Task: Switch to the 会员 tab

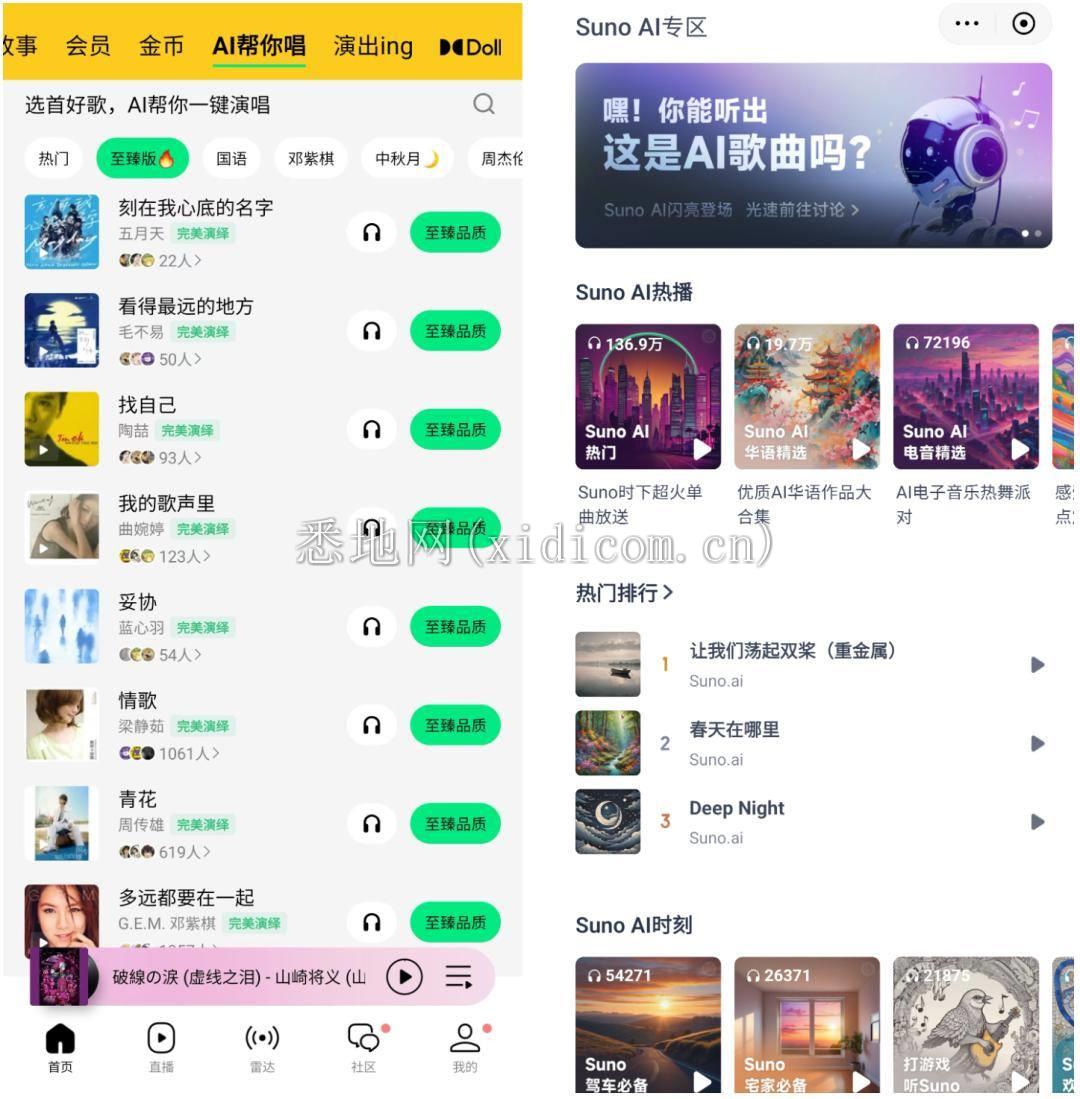Action: (88, 46)
